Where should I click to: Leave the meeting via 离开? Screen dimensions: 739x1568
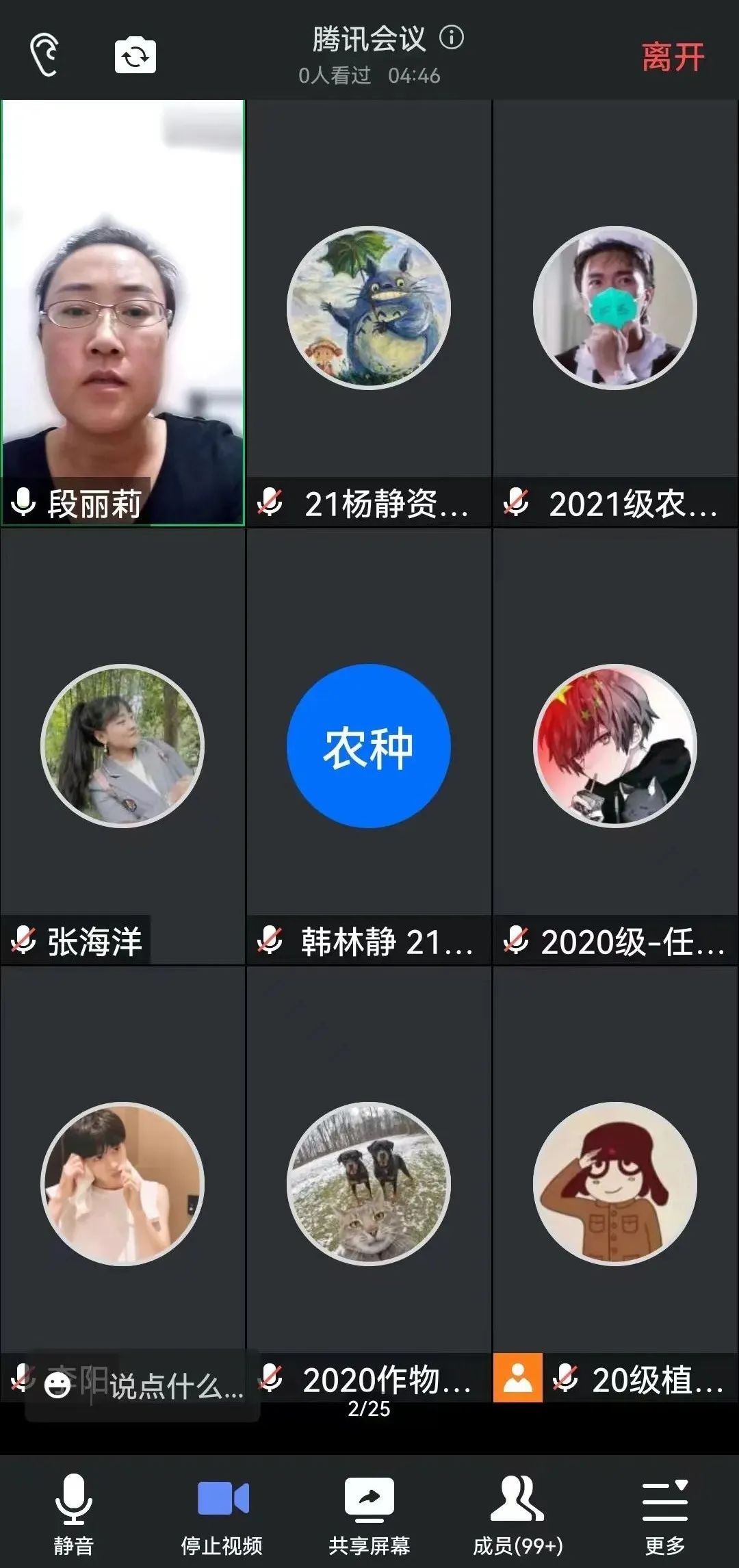(x=673, y=57)
